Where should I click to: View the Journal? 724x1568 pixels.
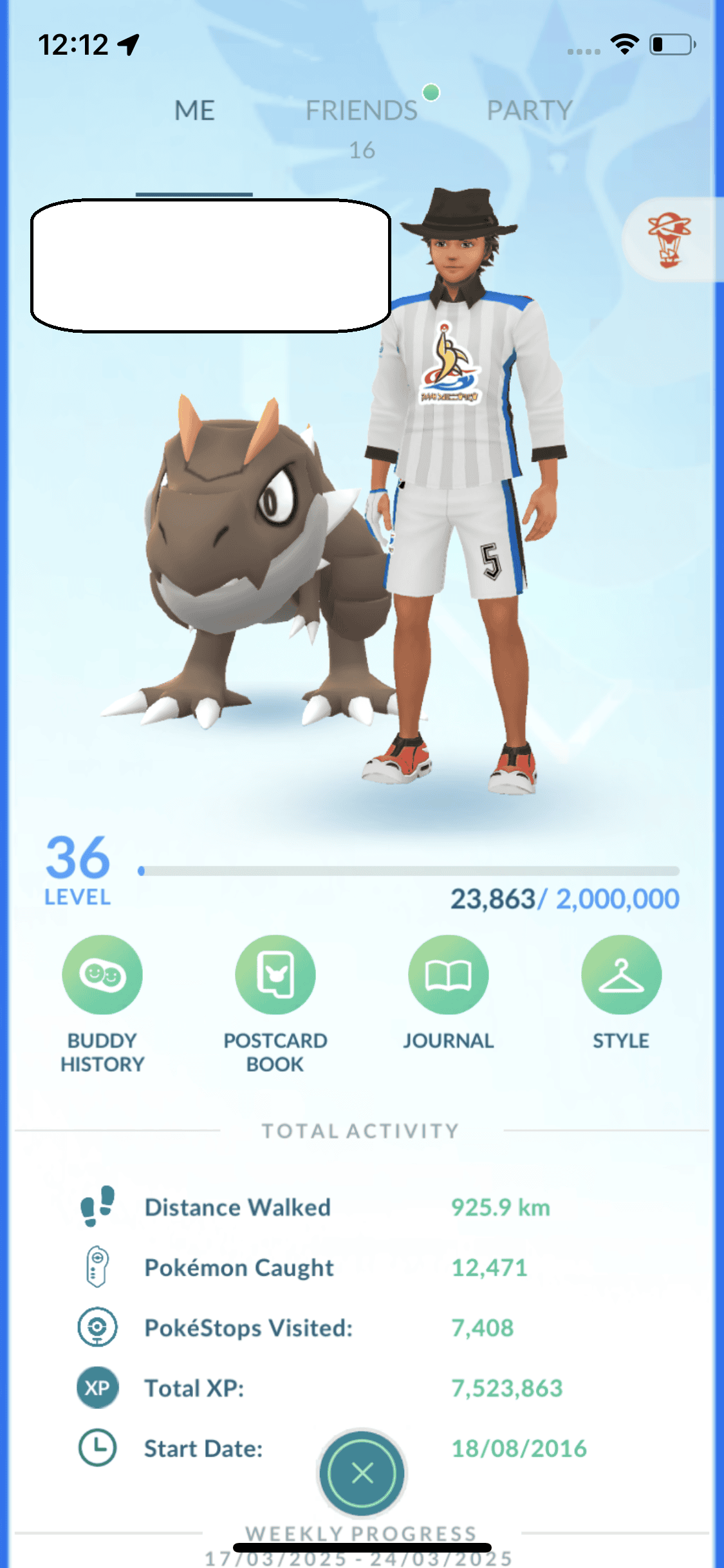(448, 975)
